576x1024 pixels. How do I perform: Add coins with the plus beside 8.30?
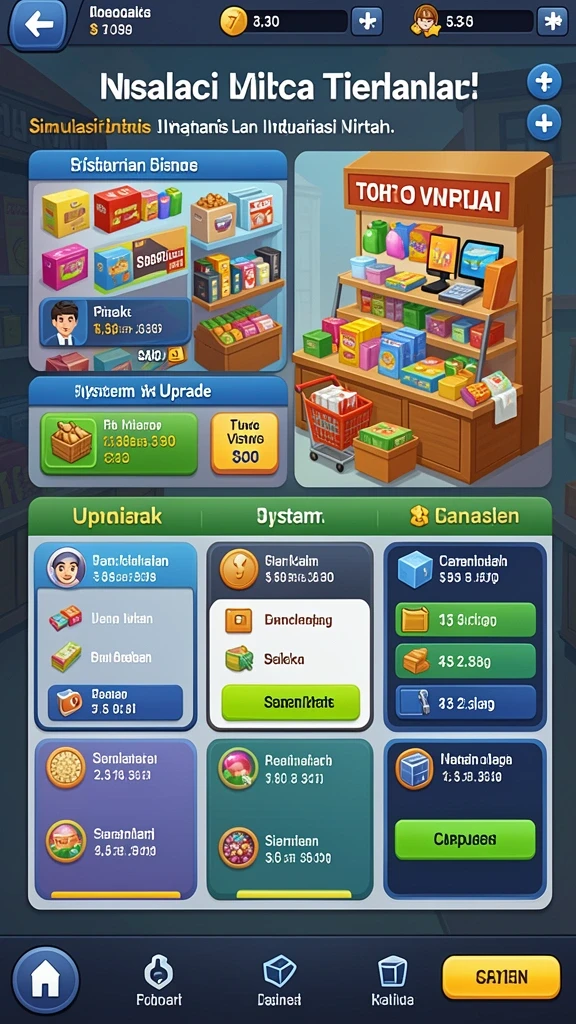pos(367,22)
